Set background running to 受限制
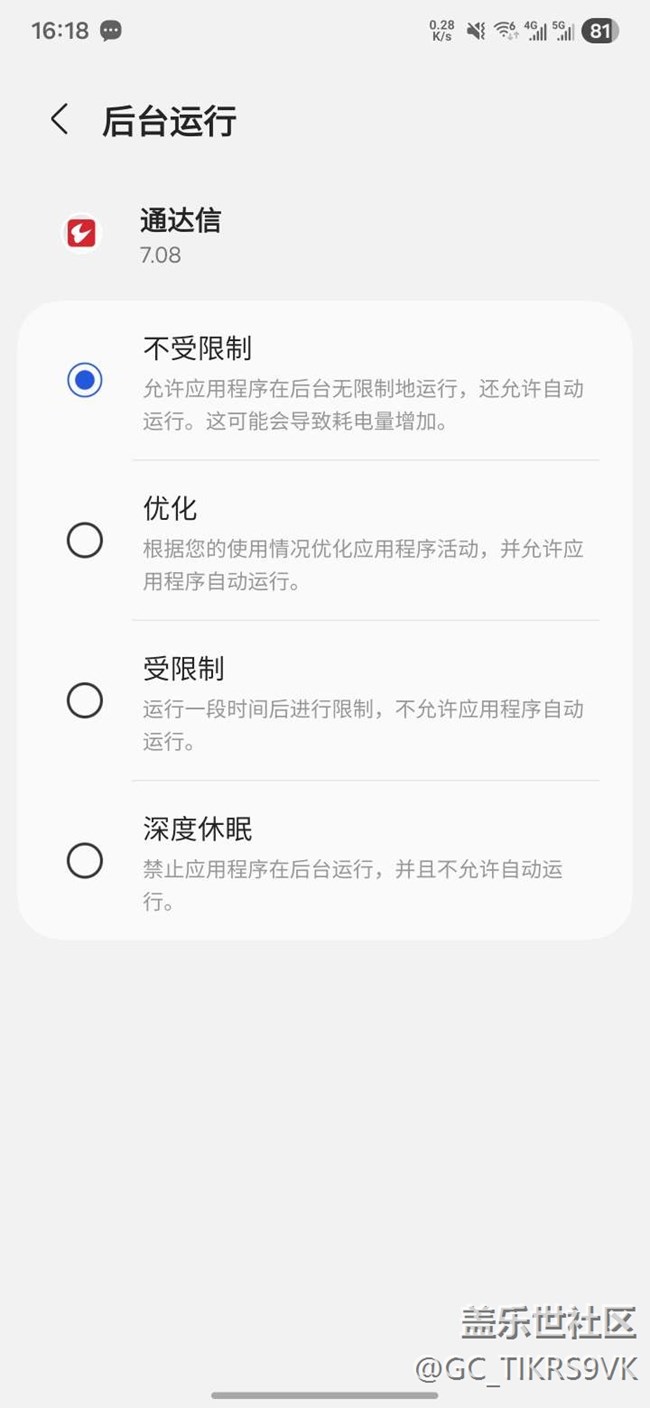This screenshot has height=1408, width=650. click(85, 701)
